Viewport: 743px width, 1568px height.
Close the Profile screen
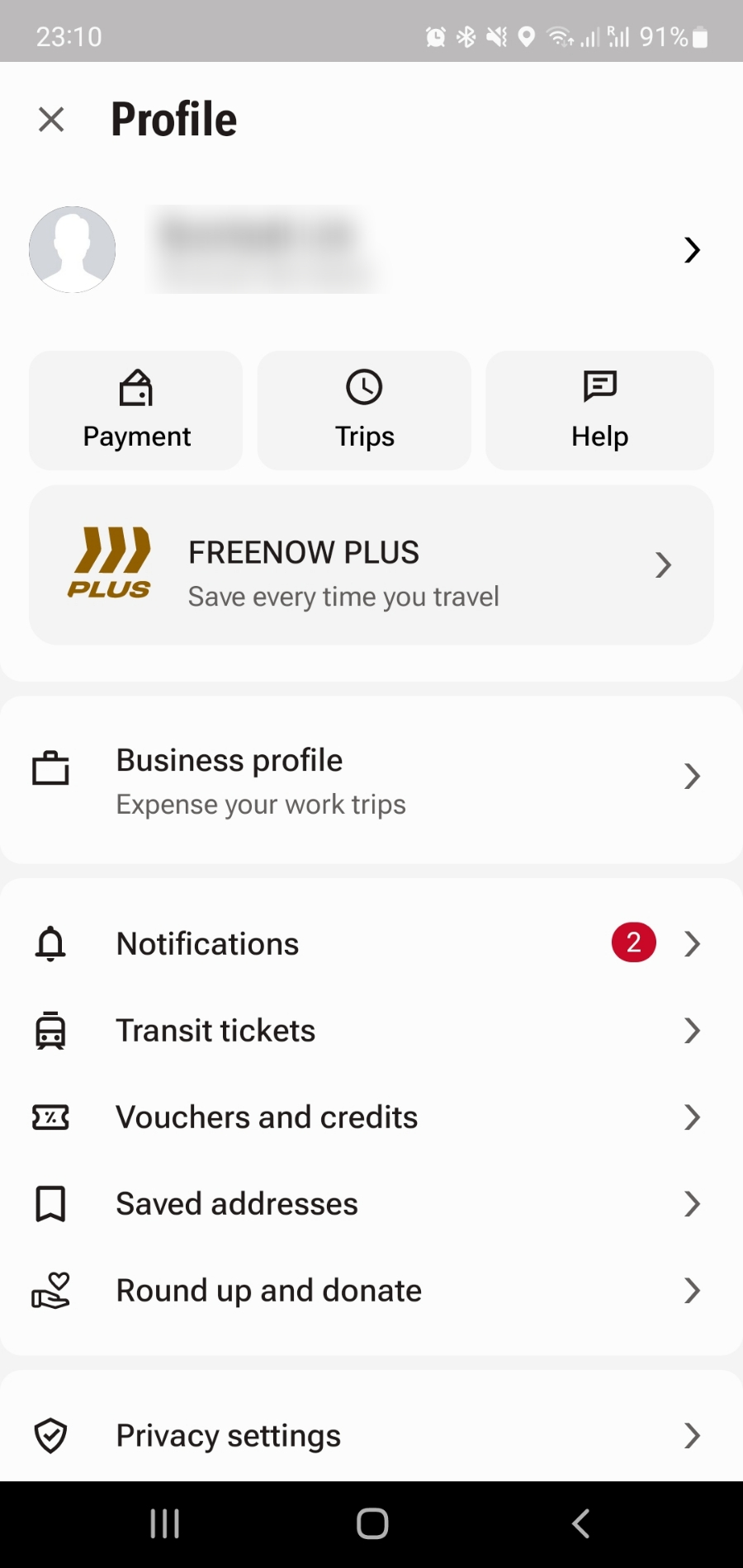point(51,120)
